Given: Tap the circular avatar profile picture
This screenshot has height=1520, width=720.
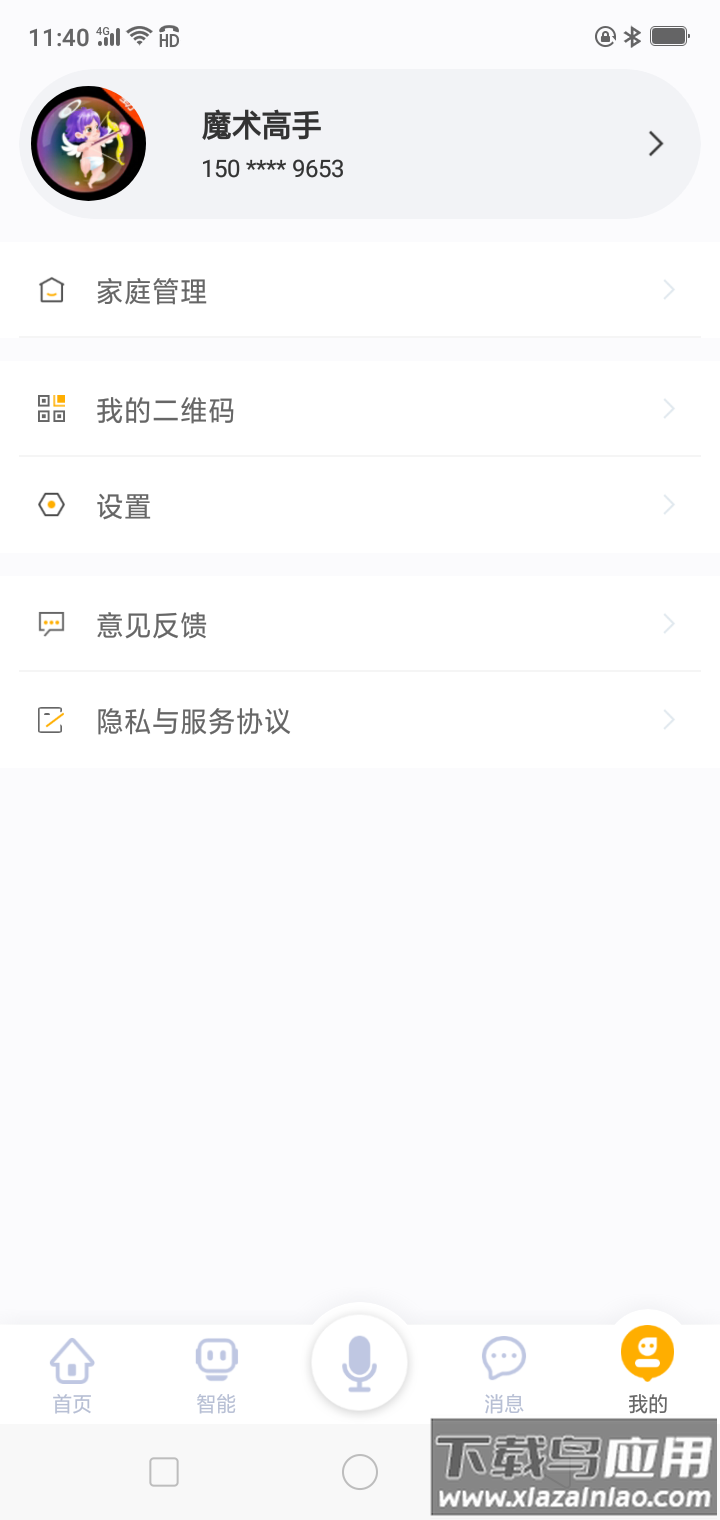Looking at the screenshot, I should (88, 144).
